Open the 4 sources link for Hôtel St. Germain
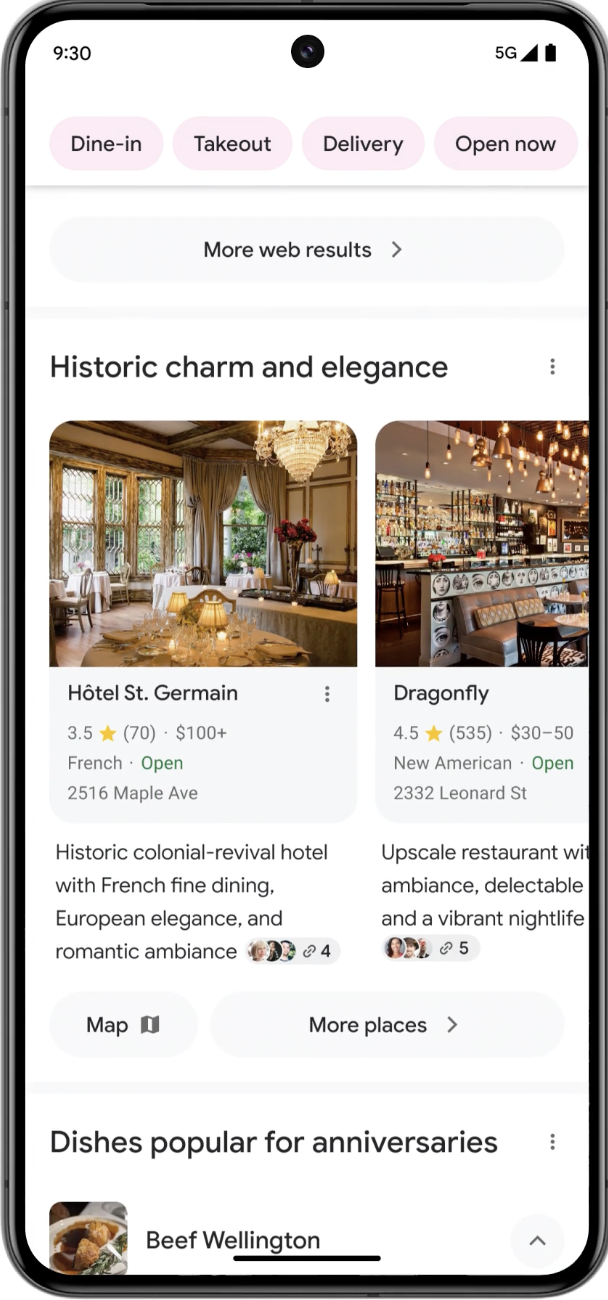This screenshot has height=1300, width=608. (x=293, y=951)
